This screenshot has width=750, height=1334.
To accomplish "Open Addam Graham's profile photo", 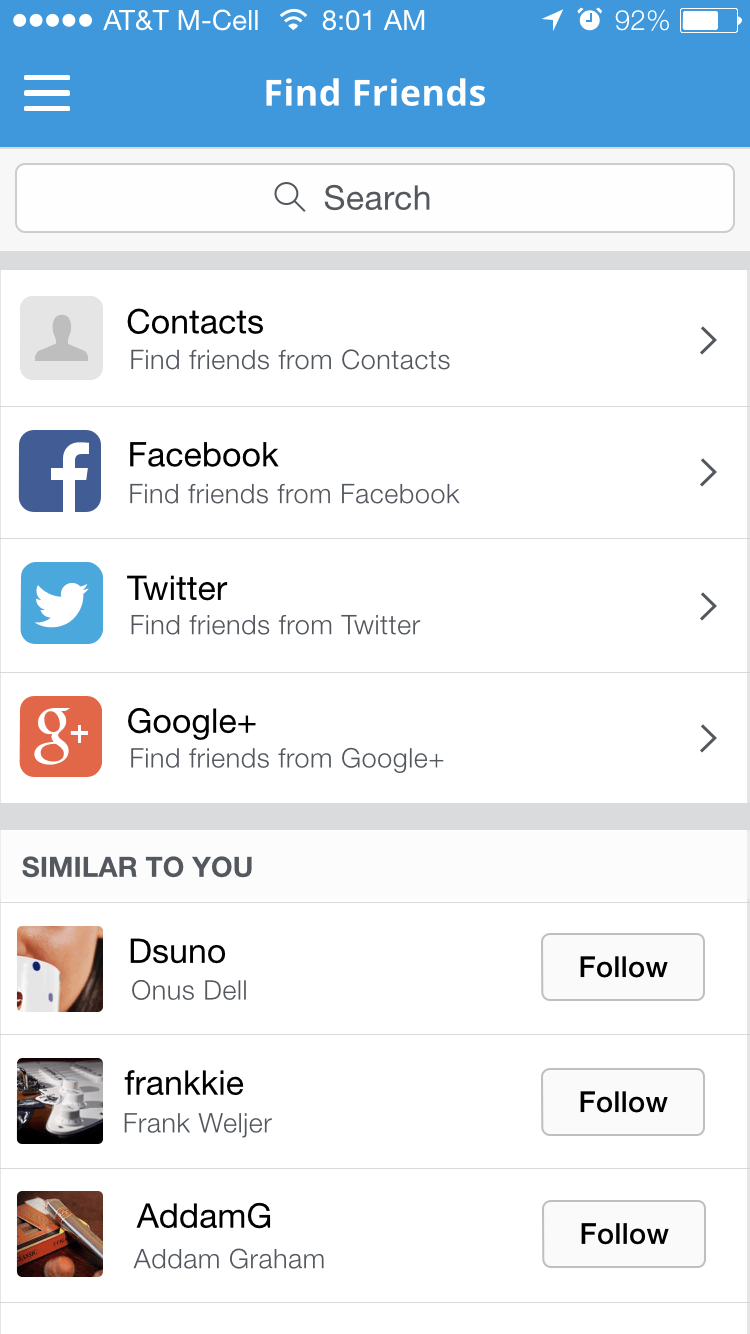I will click(x=60, y=1234).
